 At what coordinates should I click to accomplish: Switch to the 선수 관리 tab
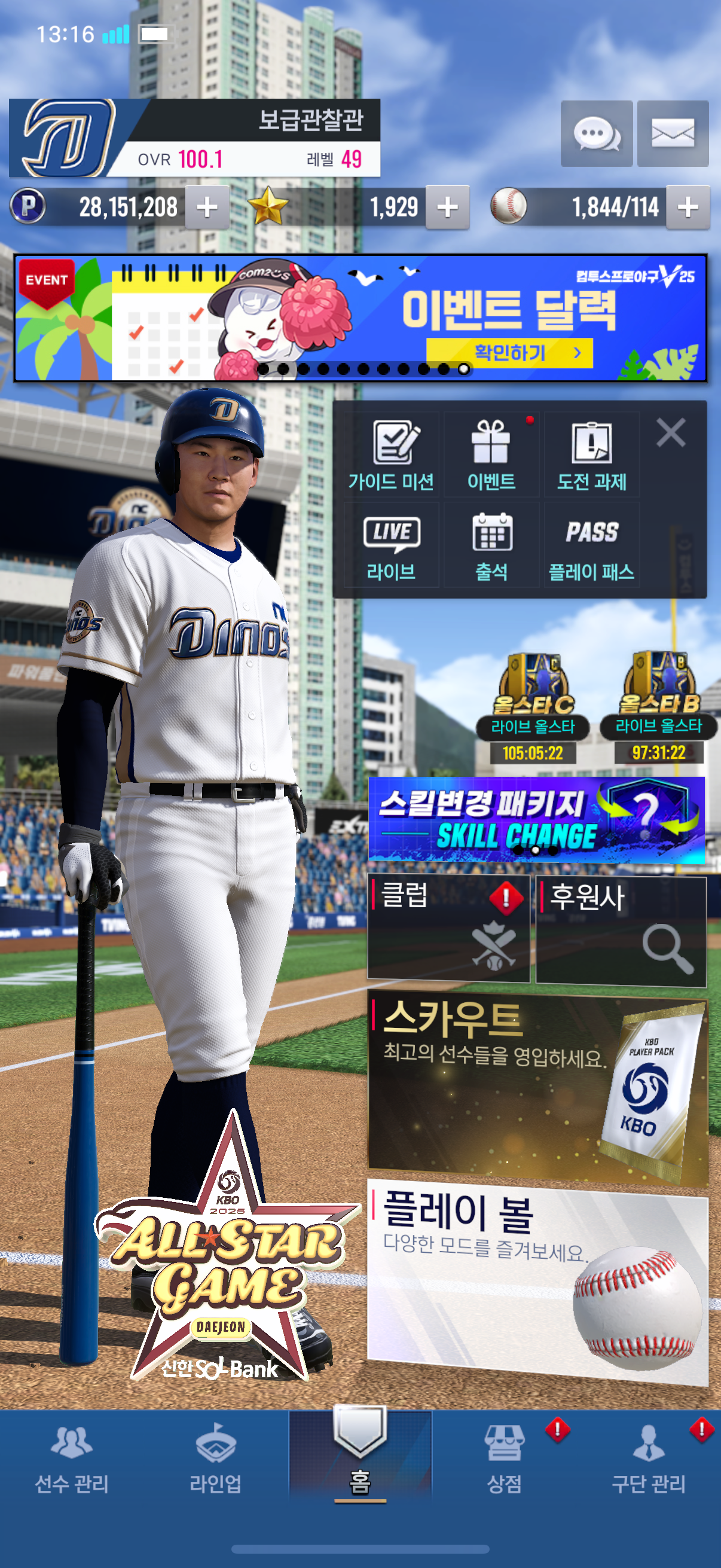[x=72, y=1459]
